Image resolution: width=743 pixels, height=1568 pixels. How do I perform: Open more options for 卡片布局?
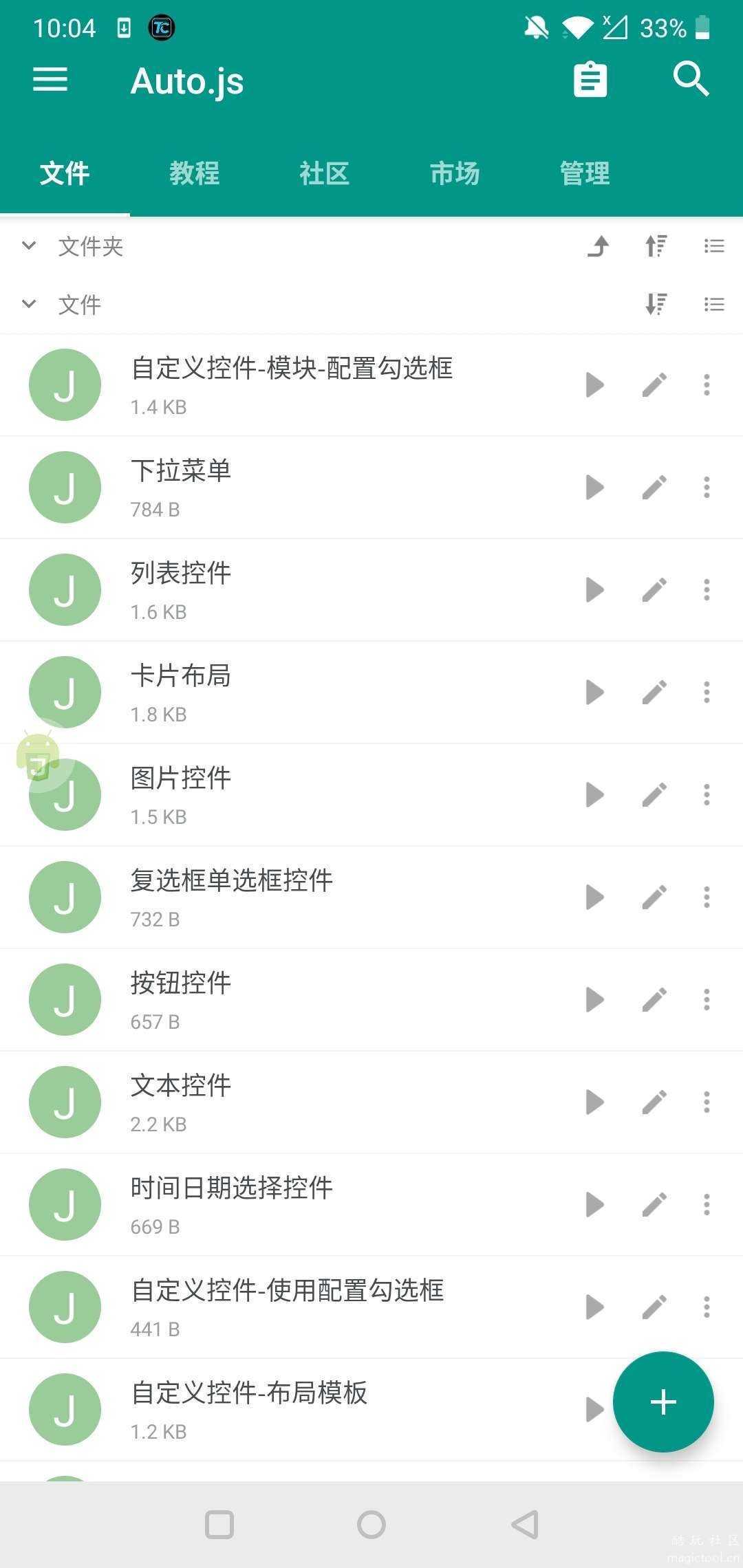(x=707, y=693)
